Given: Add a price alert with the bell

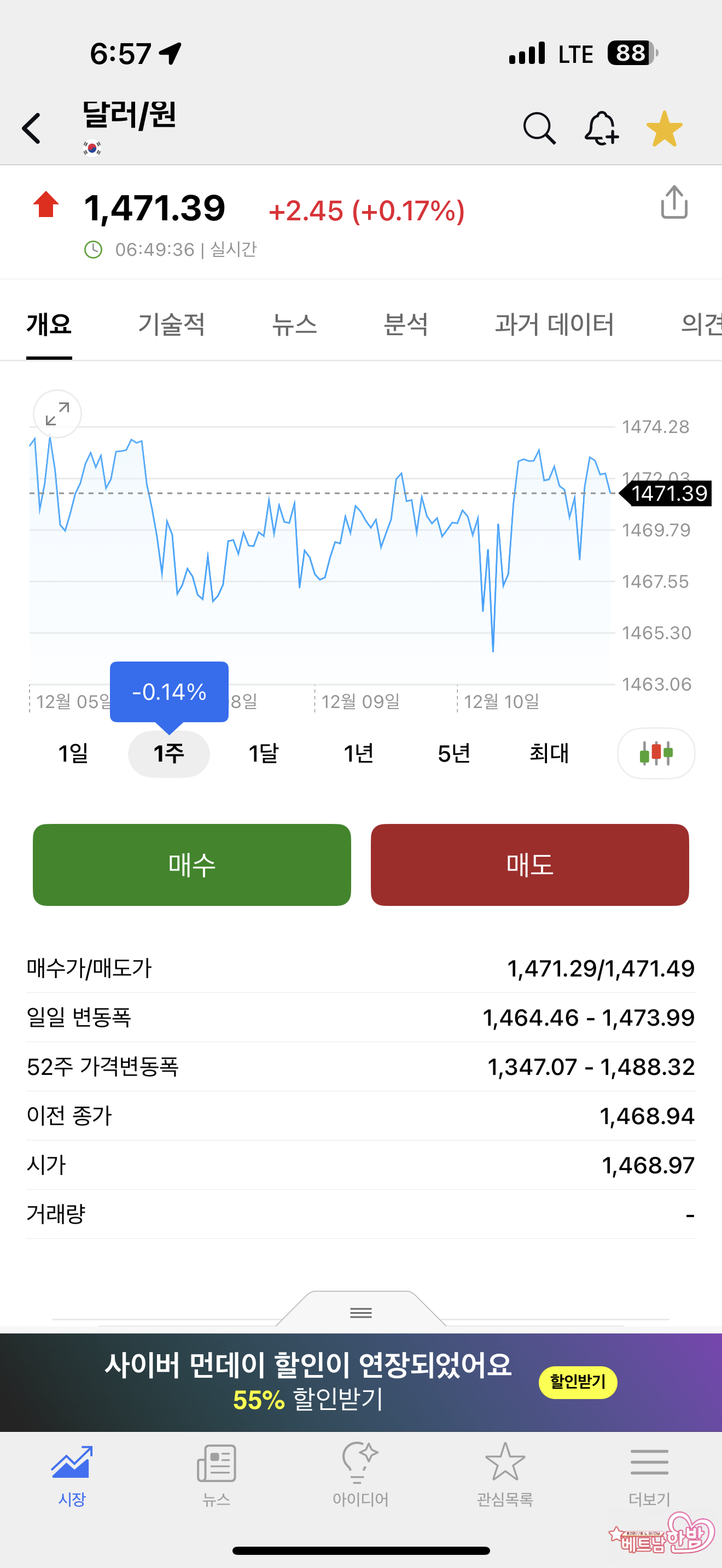Looking at the screenshot, I should (602, 128).
